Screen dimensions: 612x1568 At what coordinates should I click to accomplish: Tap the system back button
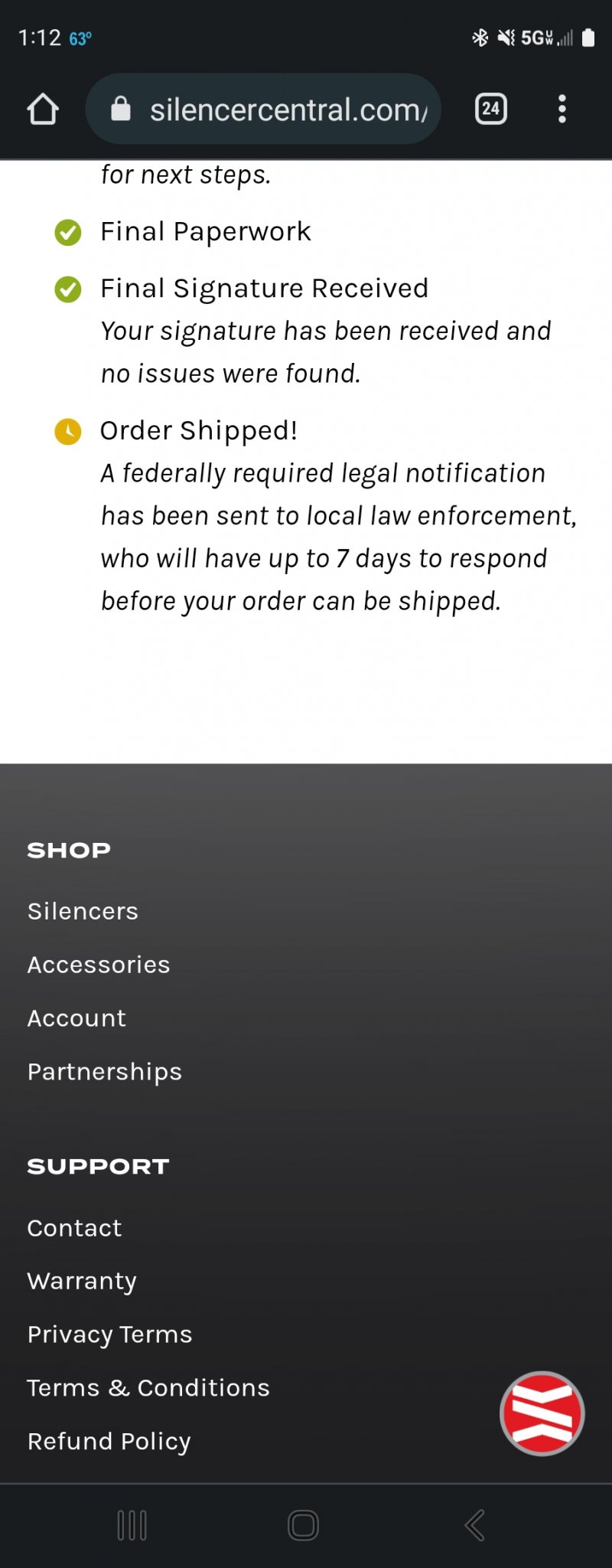click(x=474, y=1525)
